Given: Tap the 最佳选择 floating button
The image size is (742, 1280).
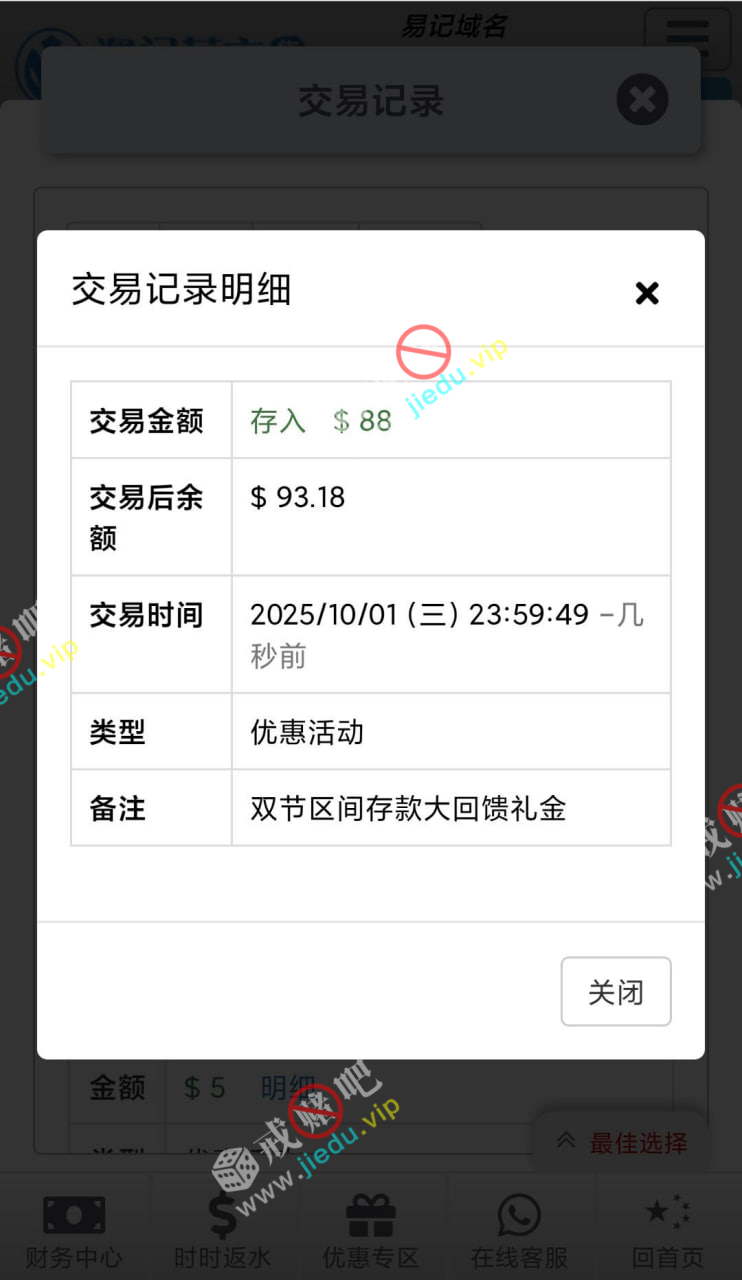Looking at the screenshot, I should click(622, 1142).
